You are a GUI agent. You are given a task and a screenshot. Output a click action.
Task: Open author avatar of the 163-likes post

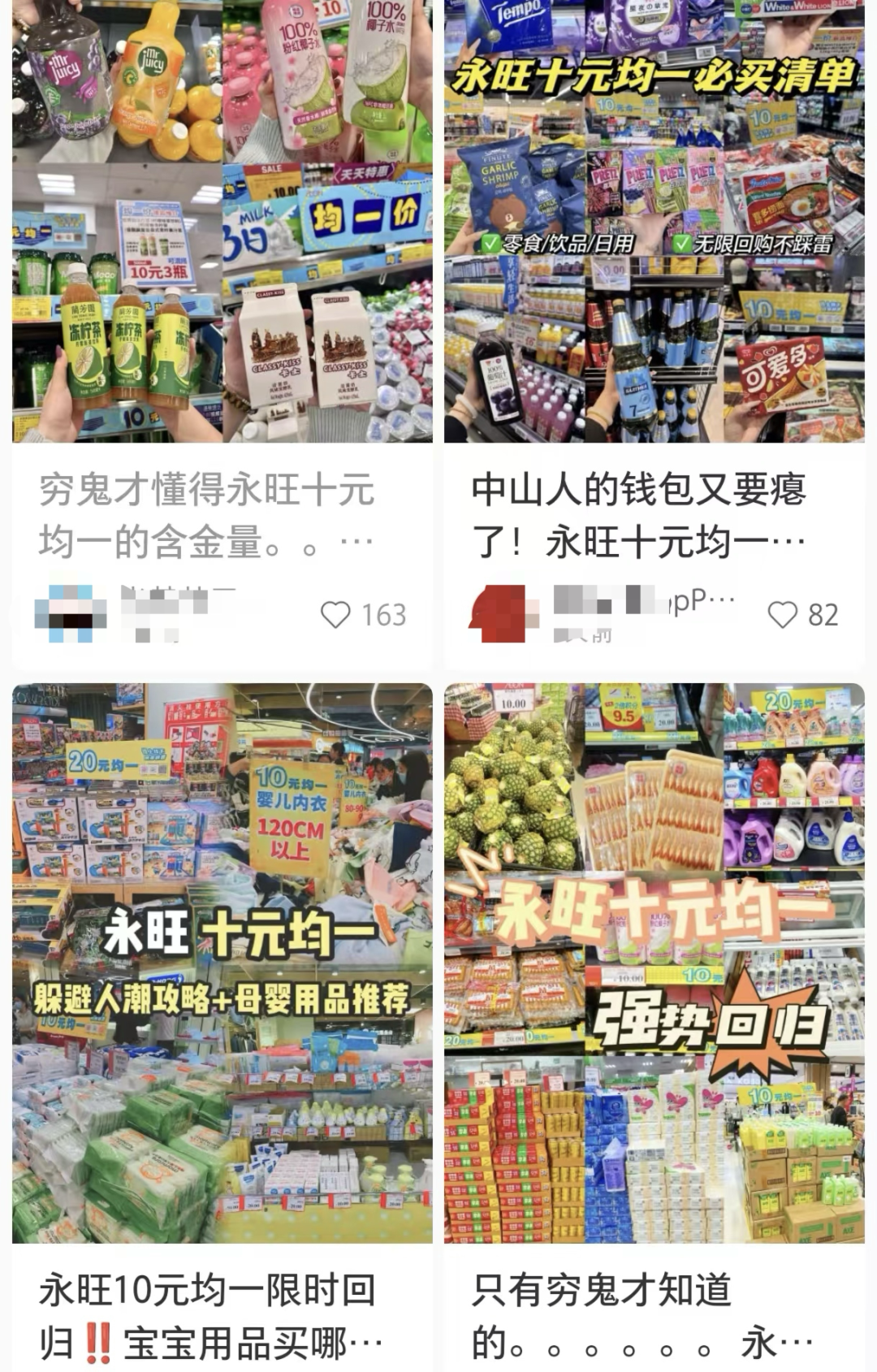click(71, 614)
